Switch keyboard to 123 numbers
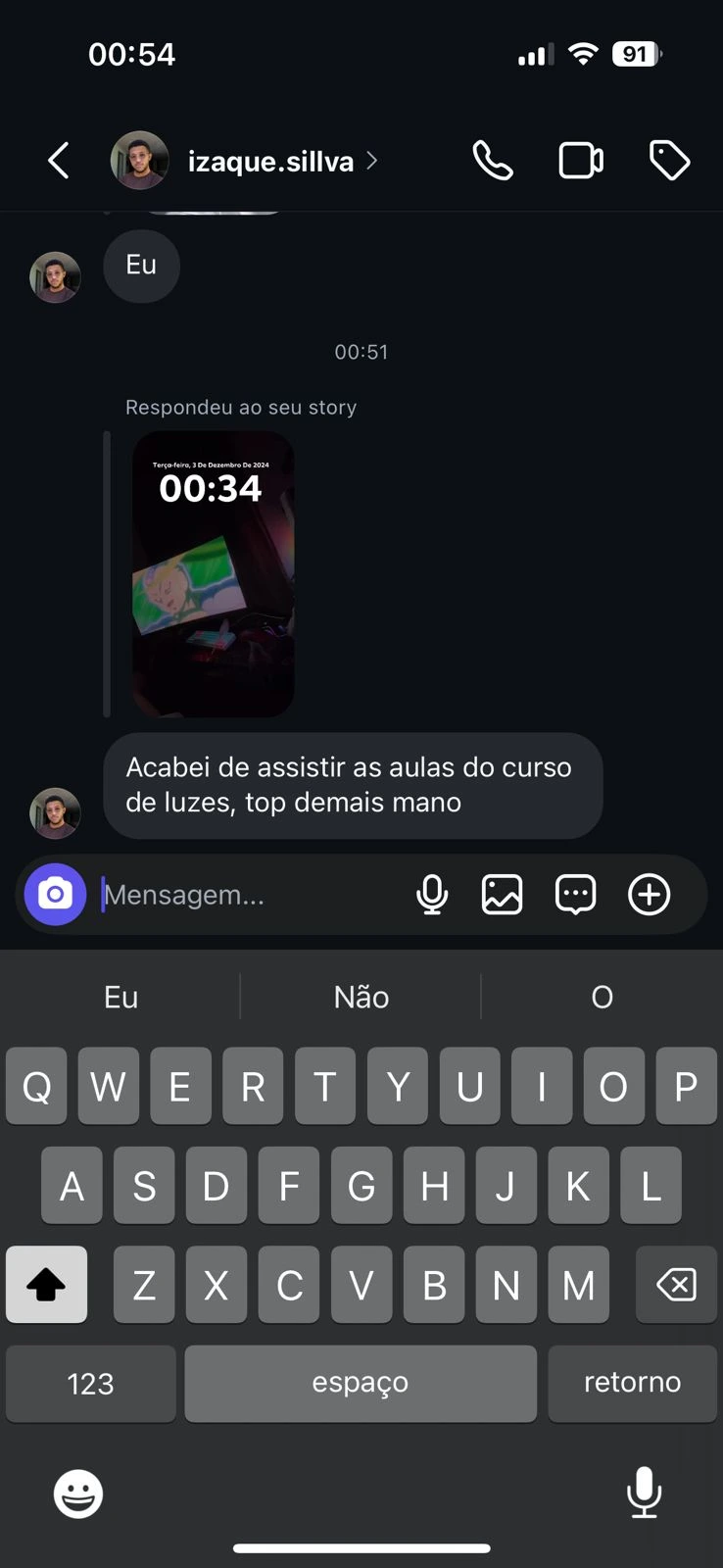This screenshot has height=1568, width=723. tap(91, 1383)
